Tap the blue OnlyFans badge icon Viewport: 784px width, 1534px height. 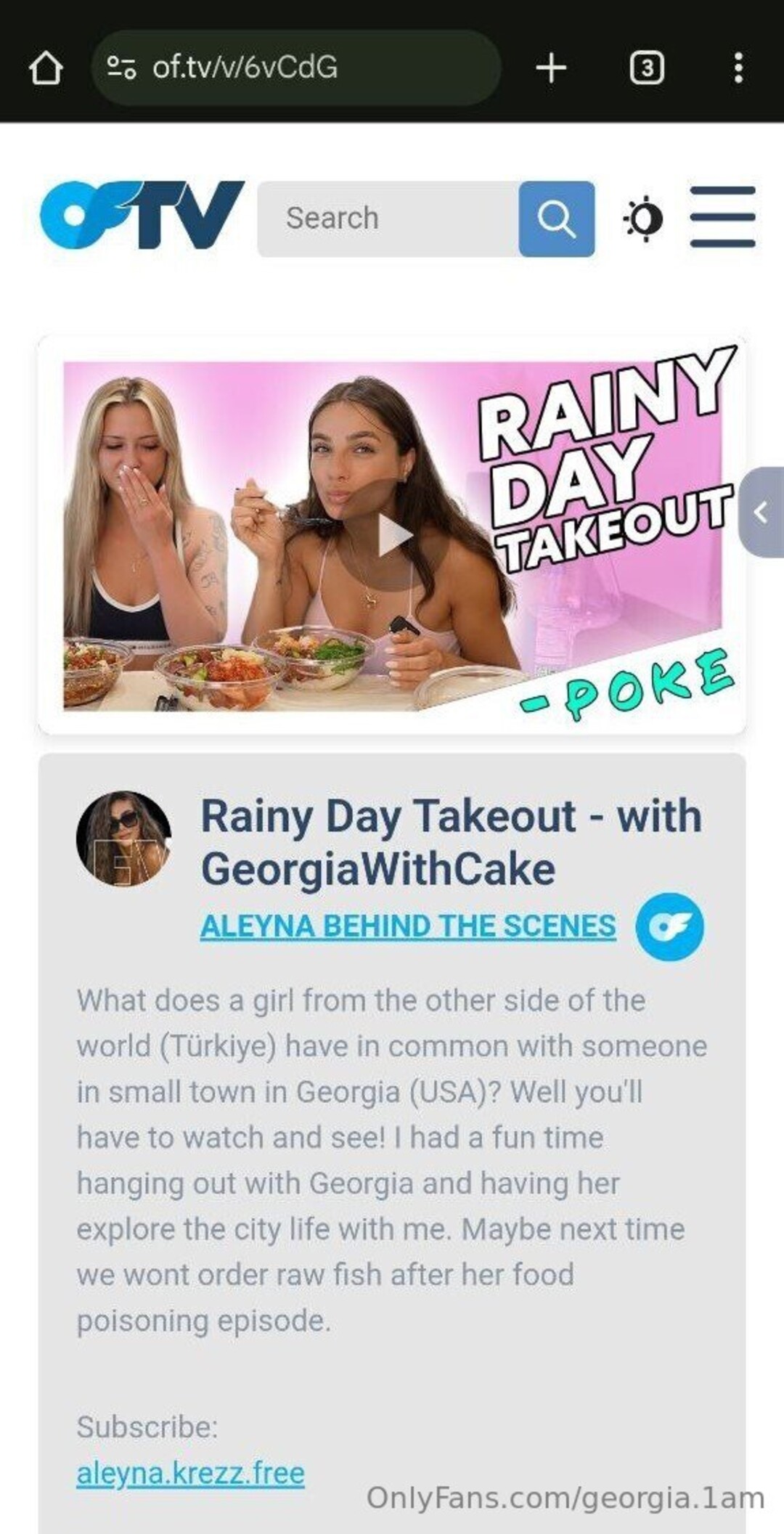(x=669, y=927)
